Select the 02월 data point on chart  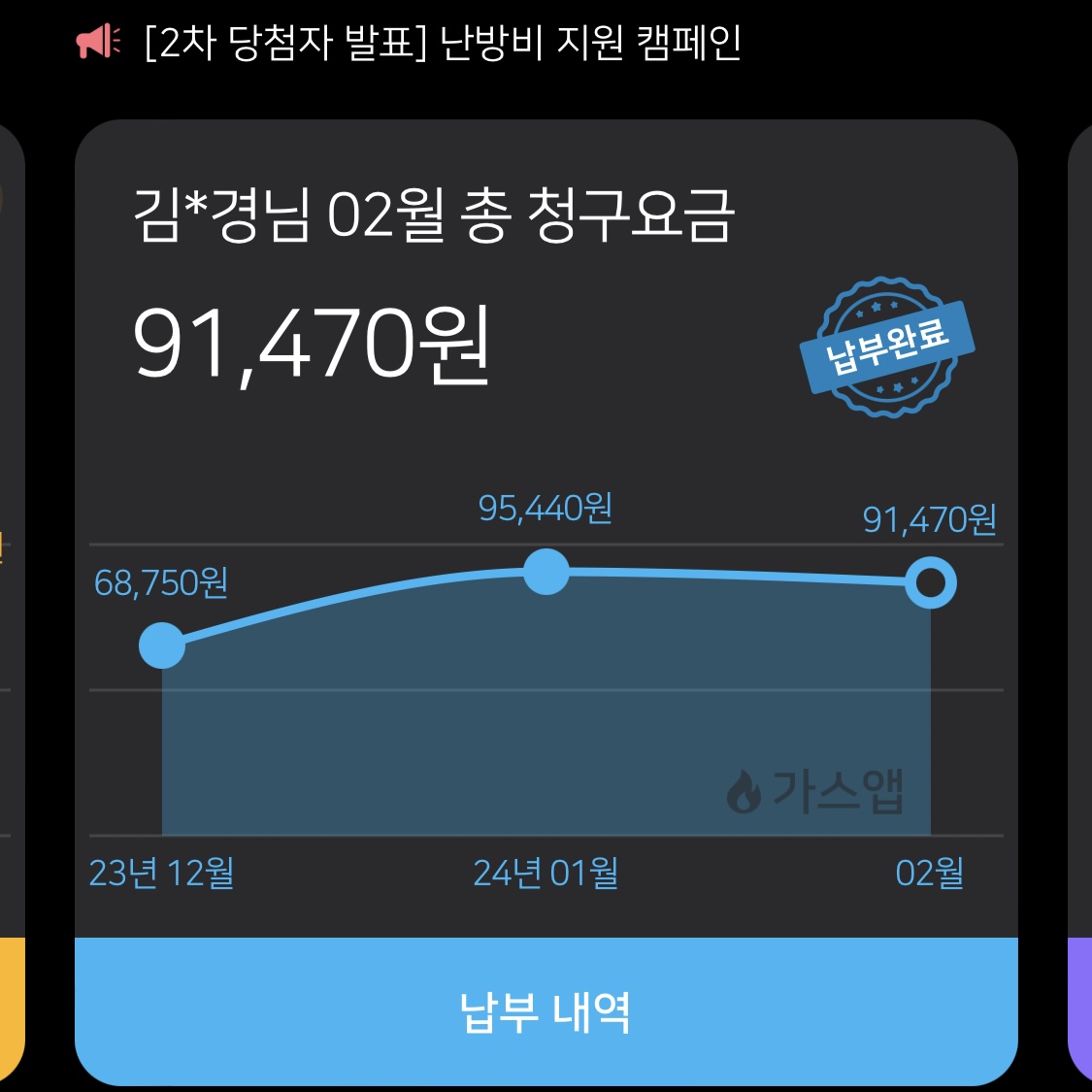tap(930, 583)
